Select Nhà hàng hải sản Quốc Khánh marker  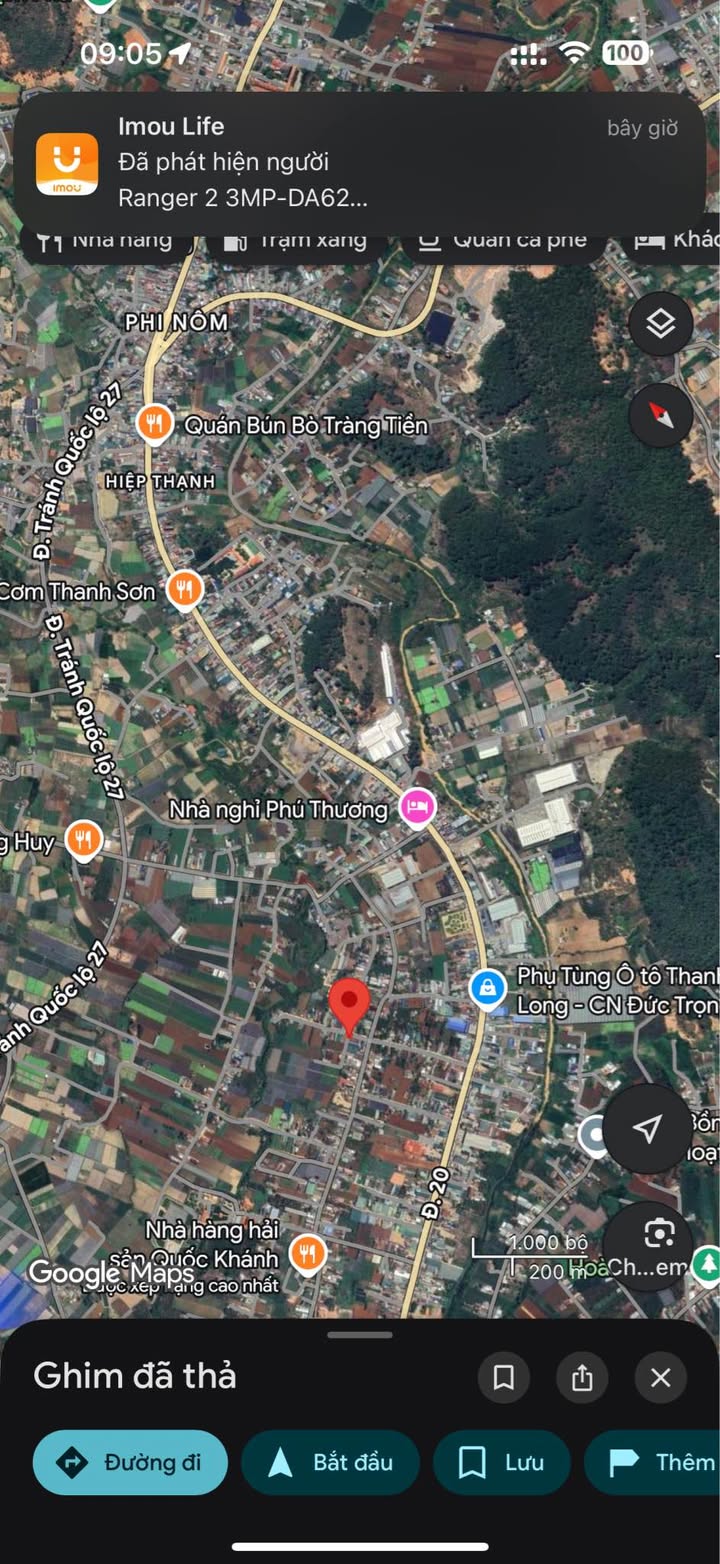coord(307,1252)
